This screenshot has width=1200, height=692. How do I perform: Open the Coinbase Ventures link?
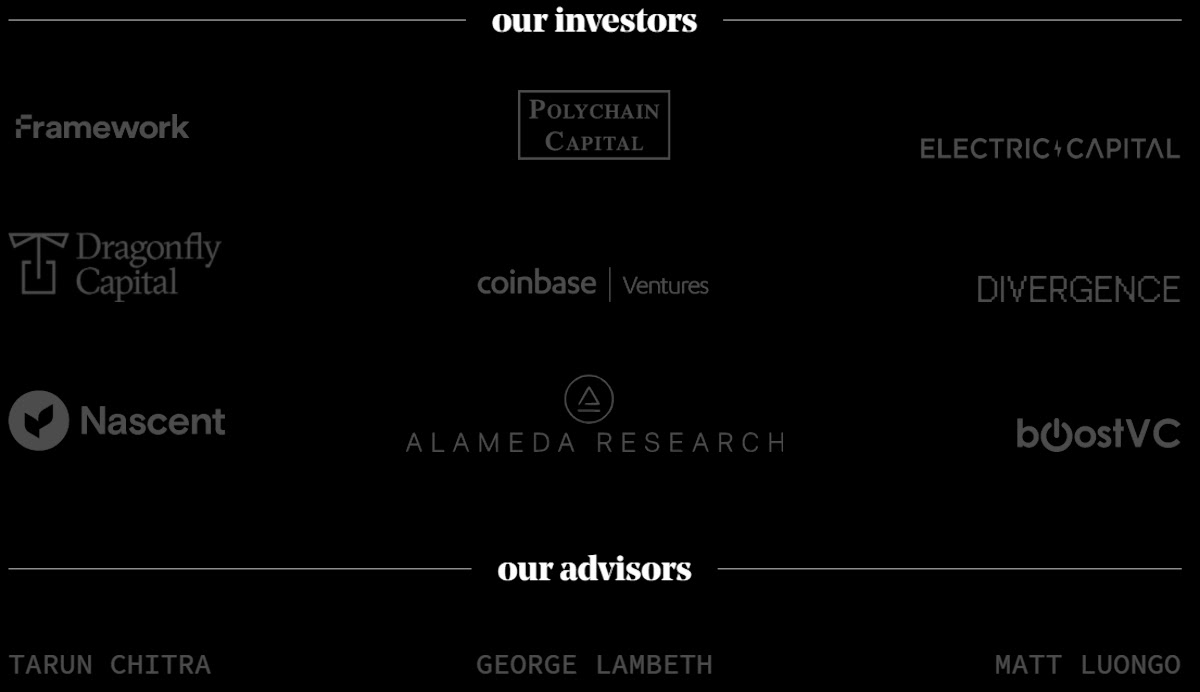pyautogui.click(x=593, y=284)
